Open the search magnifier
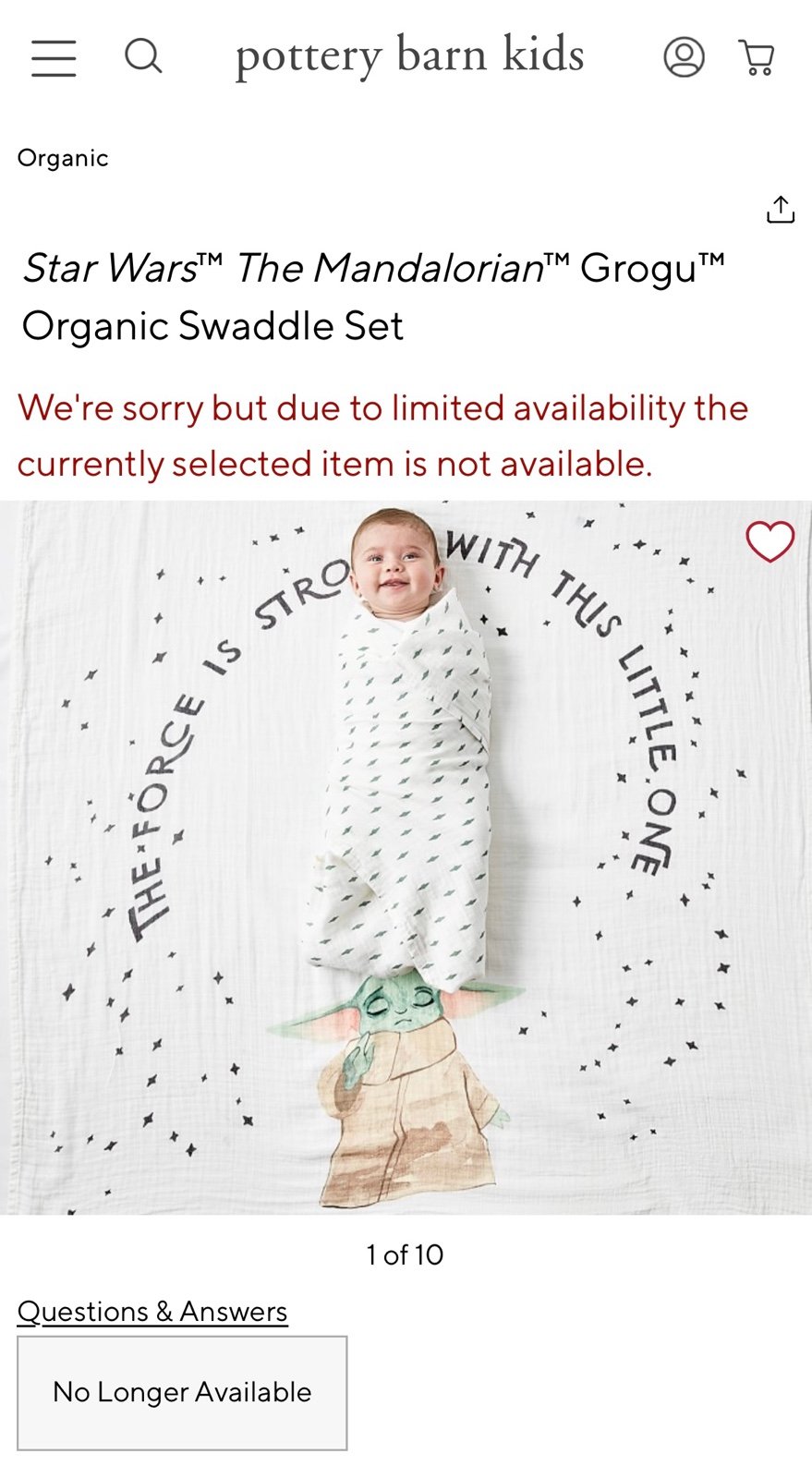The image size is (812, 1478). (x=143, y=56)
